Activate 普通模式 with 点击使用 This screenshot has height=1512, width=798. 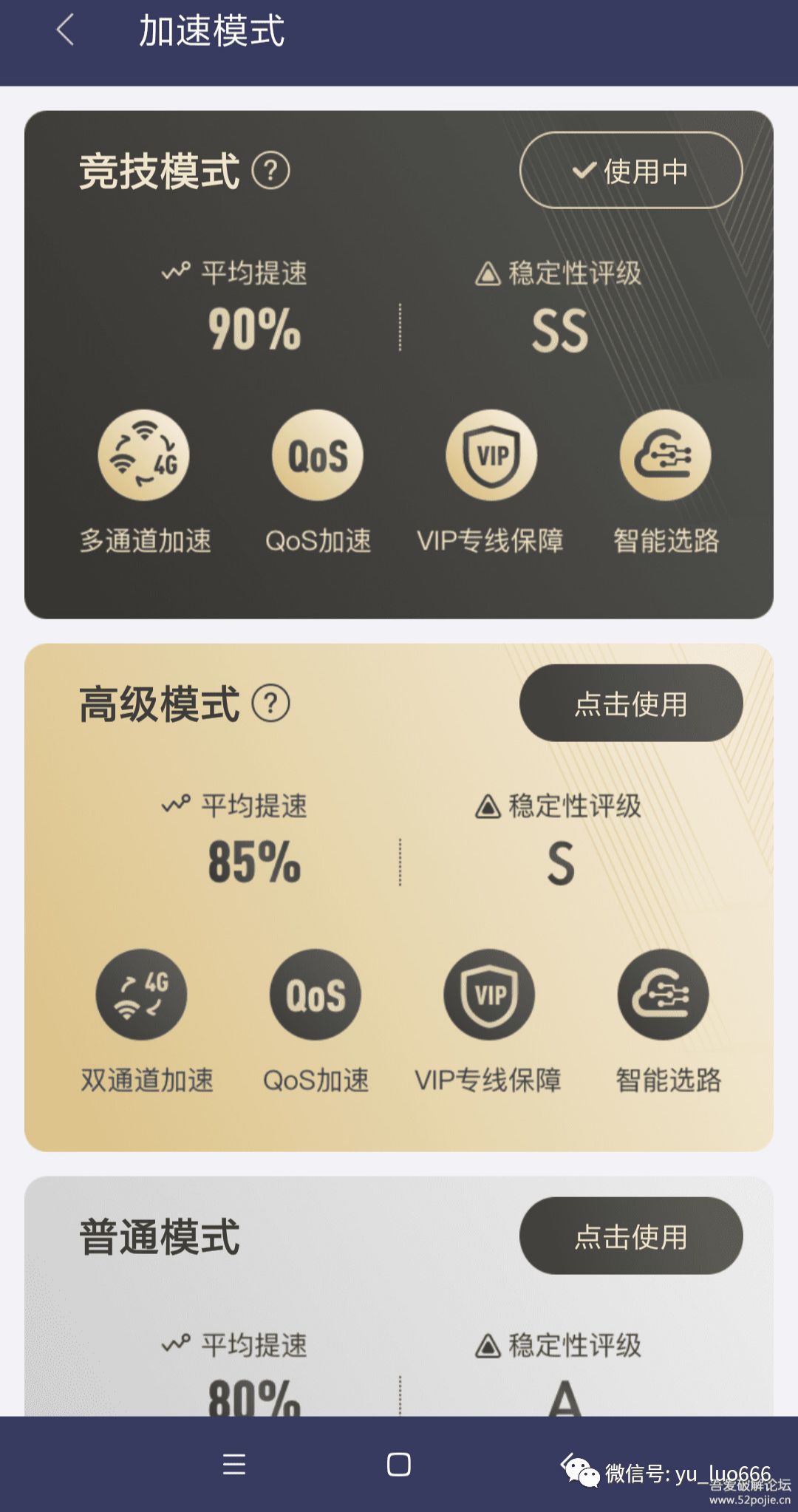(x=631, y=1236)
